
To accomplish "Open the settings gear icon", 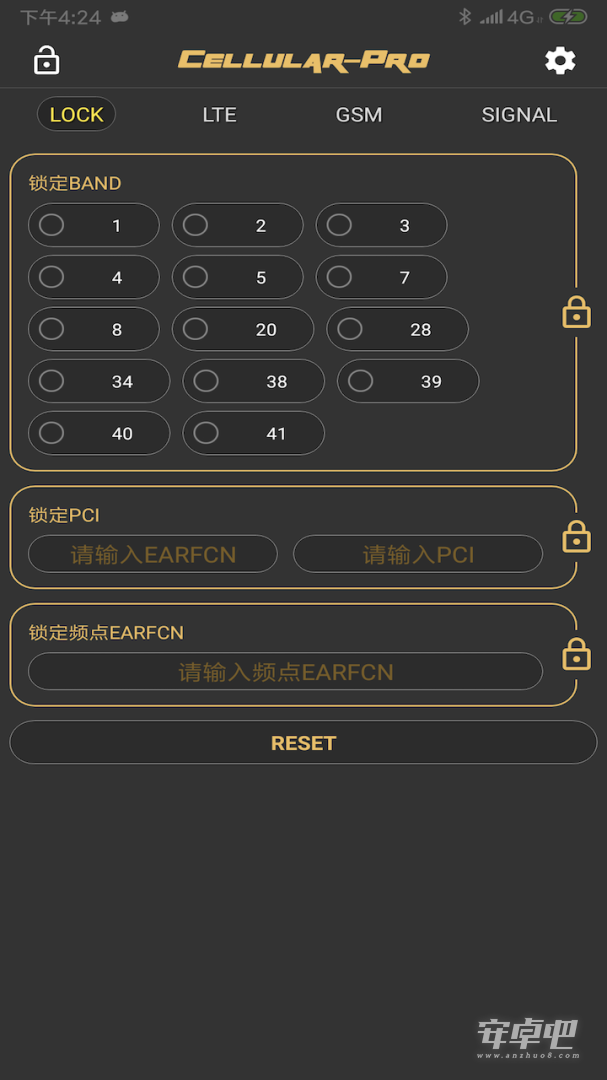I will [x=560, y=61].
